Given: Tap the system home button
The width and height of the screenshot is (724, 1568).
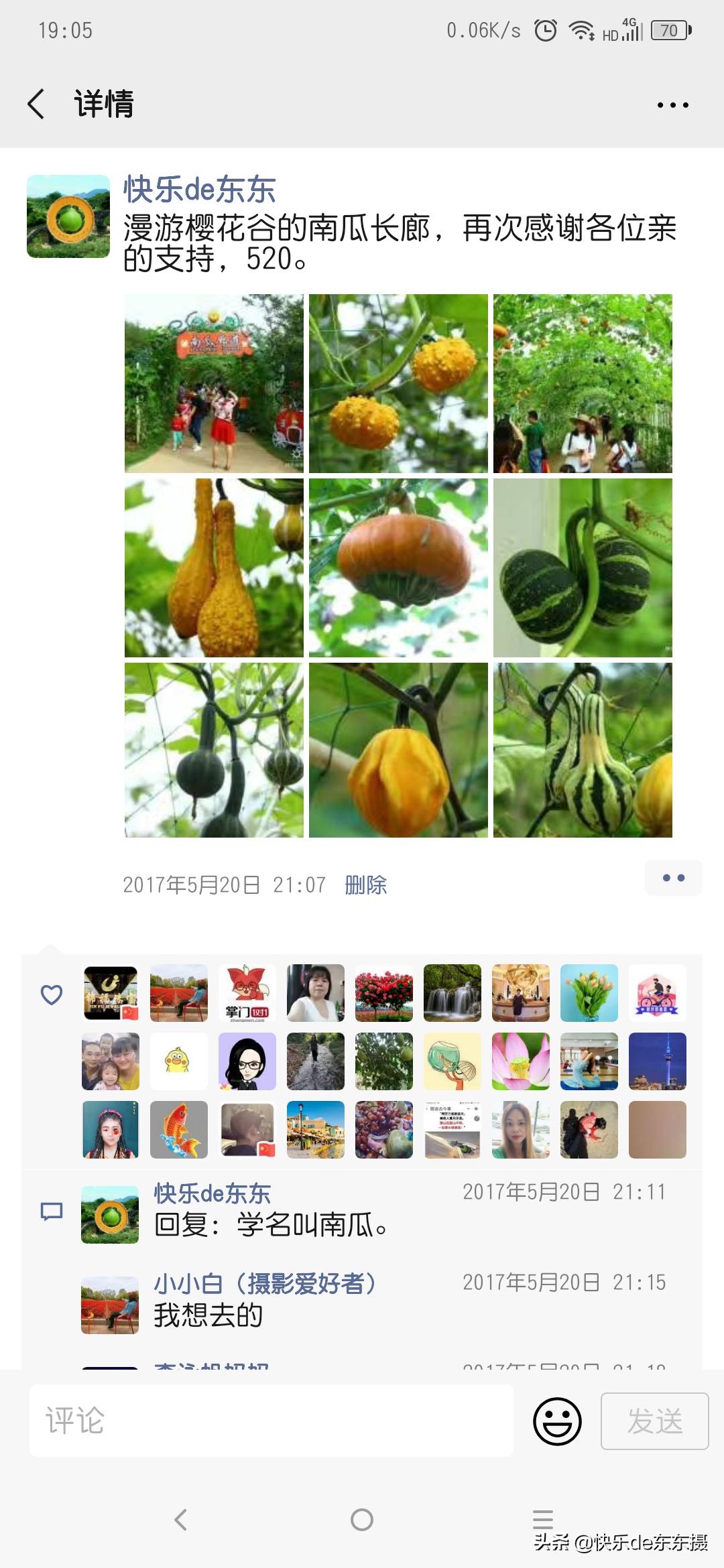Looking at the screenshot, I should 362,1520.
